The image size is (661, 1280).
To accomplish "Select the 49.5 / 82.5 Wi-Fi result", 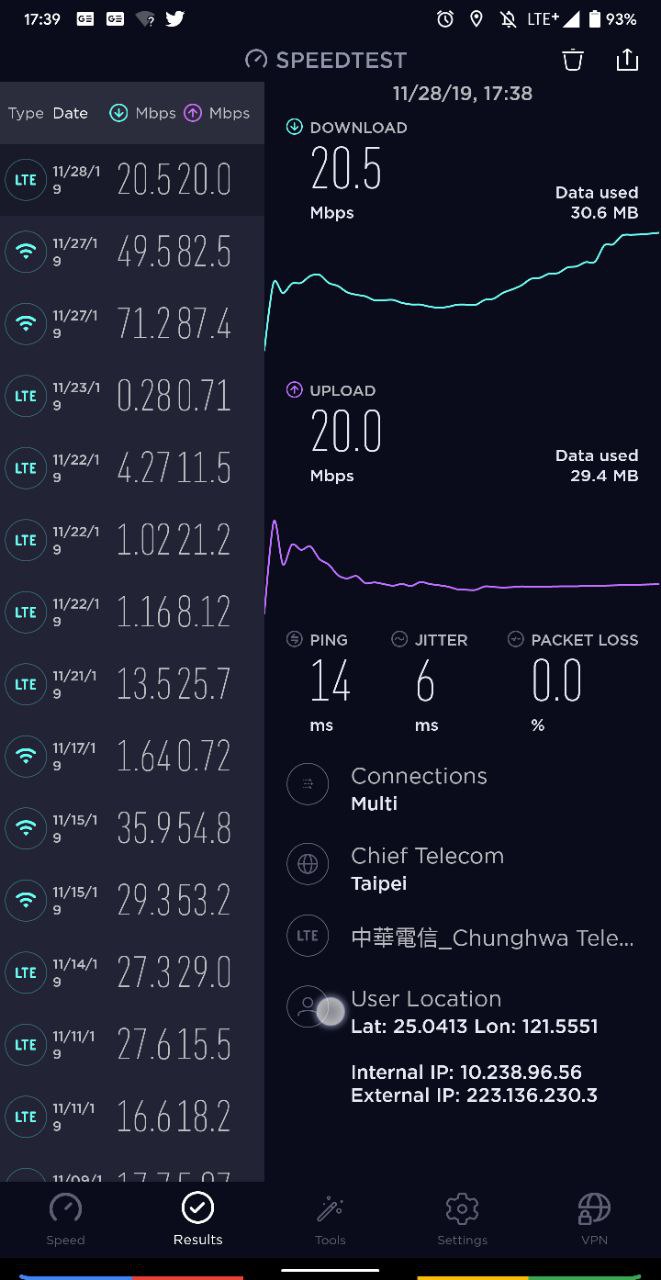I will (132, 252).
